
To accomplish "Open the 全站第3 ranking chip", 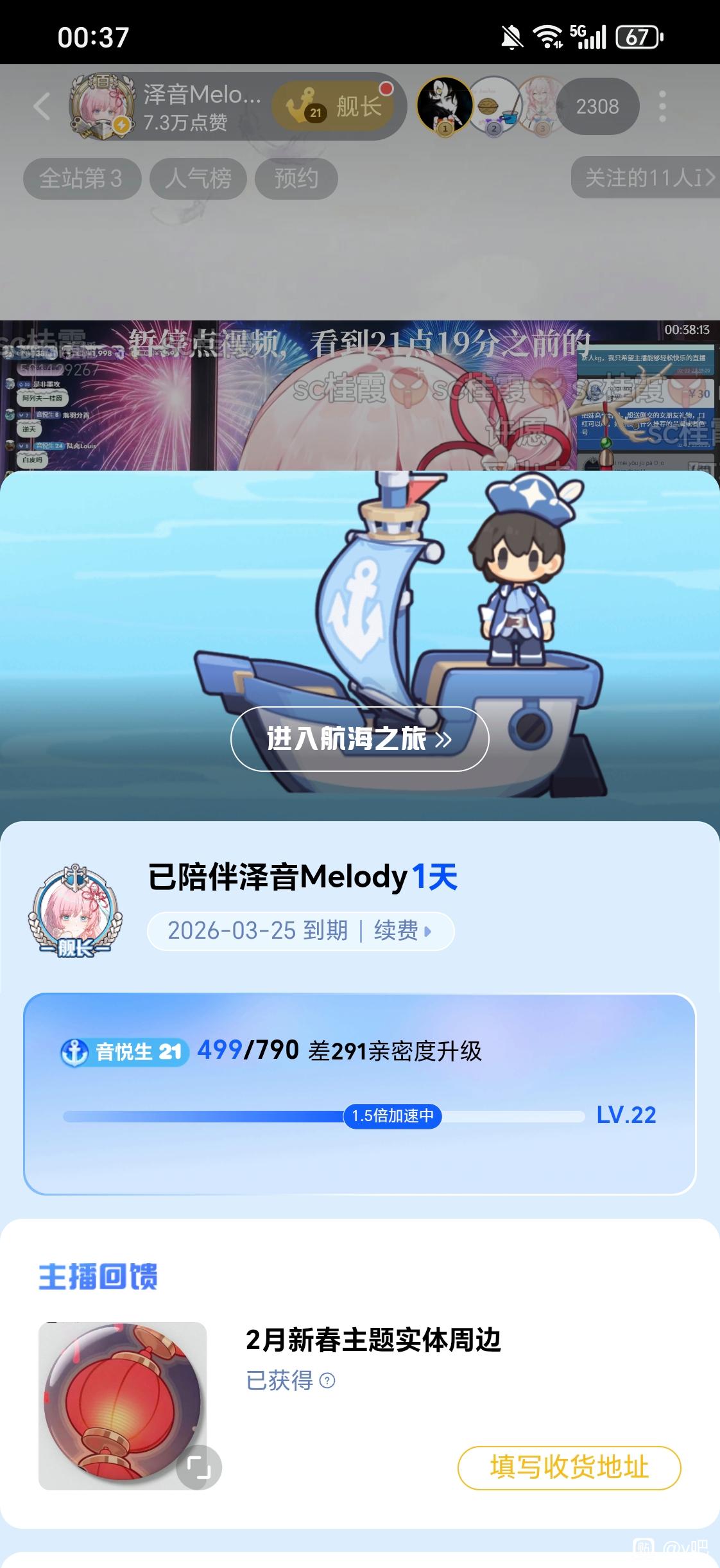I will tap(81, 179).
